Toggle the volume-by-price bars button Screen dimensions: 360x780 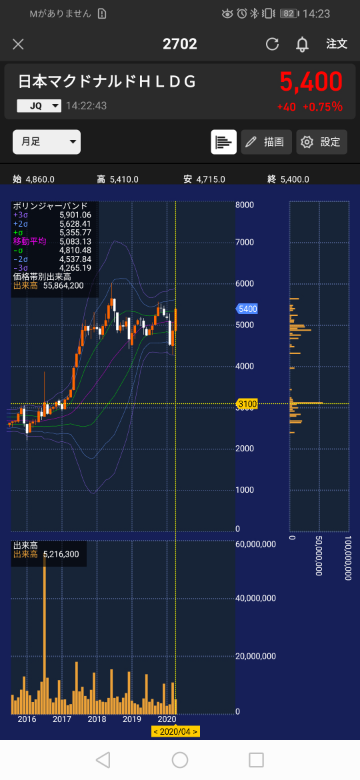pyautogui.click(x=224, y=142)
